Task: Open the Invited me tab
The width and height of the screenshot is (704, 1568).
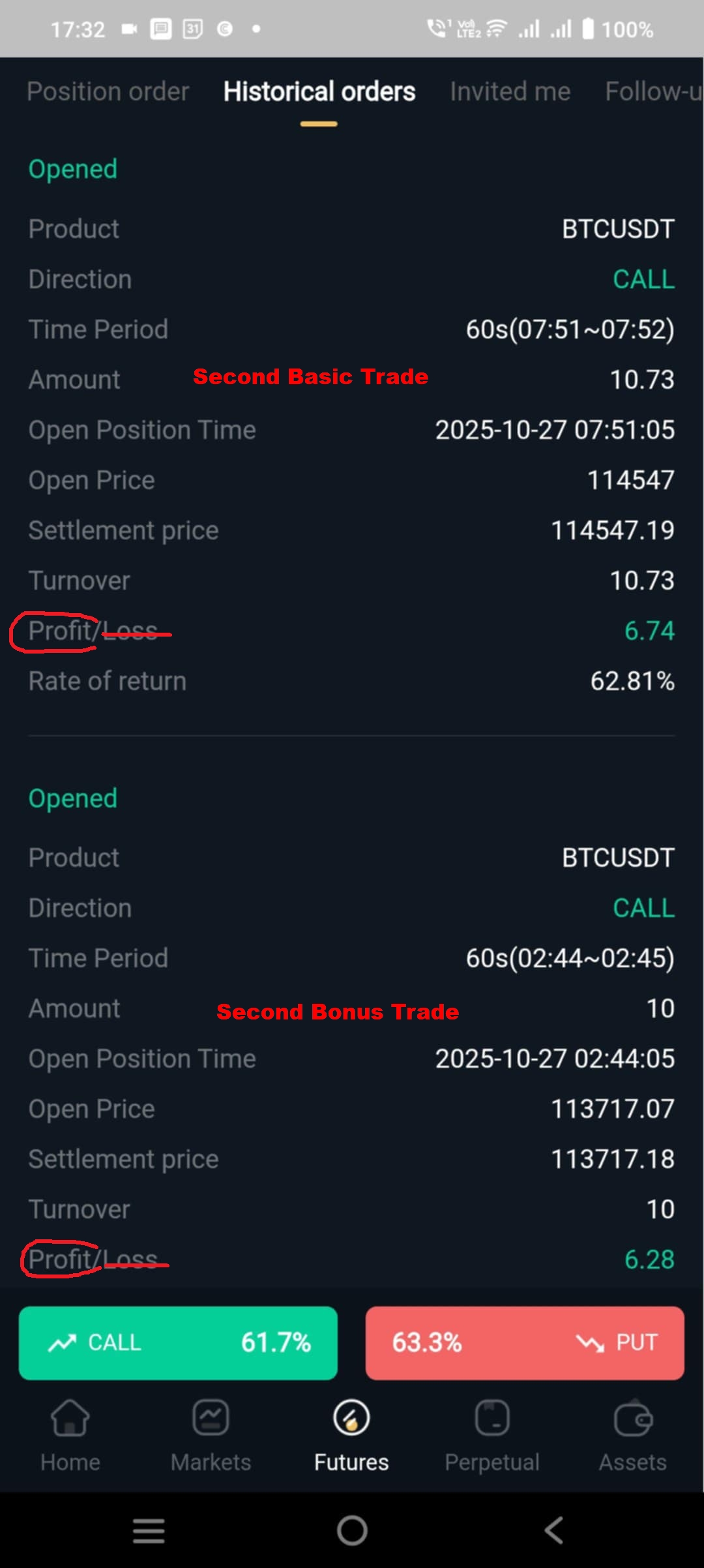Action: click(x=510, y=92)
